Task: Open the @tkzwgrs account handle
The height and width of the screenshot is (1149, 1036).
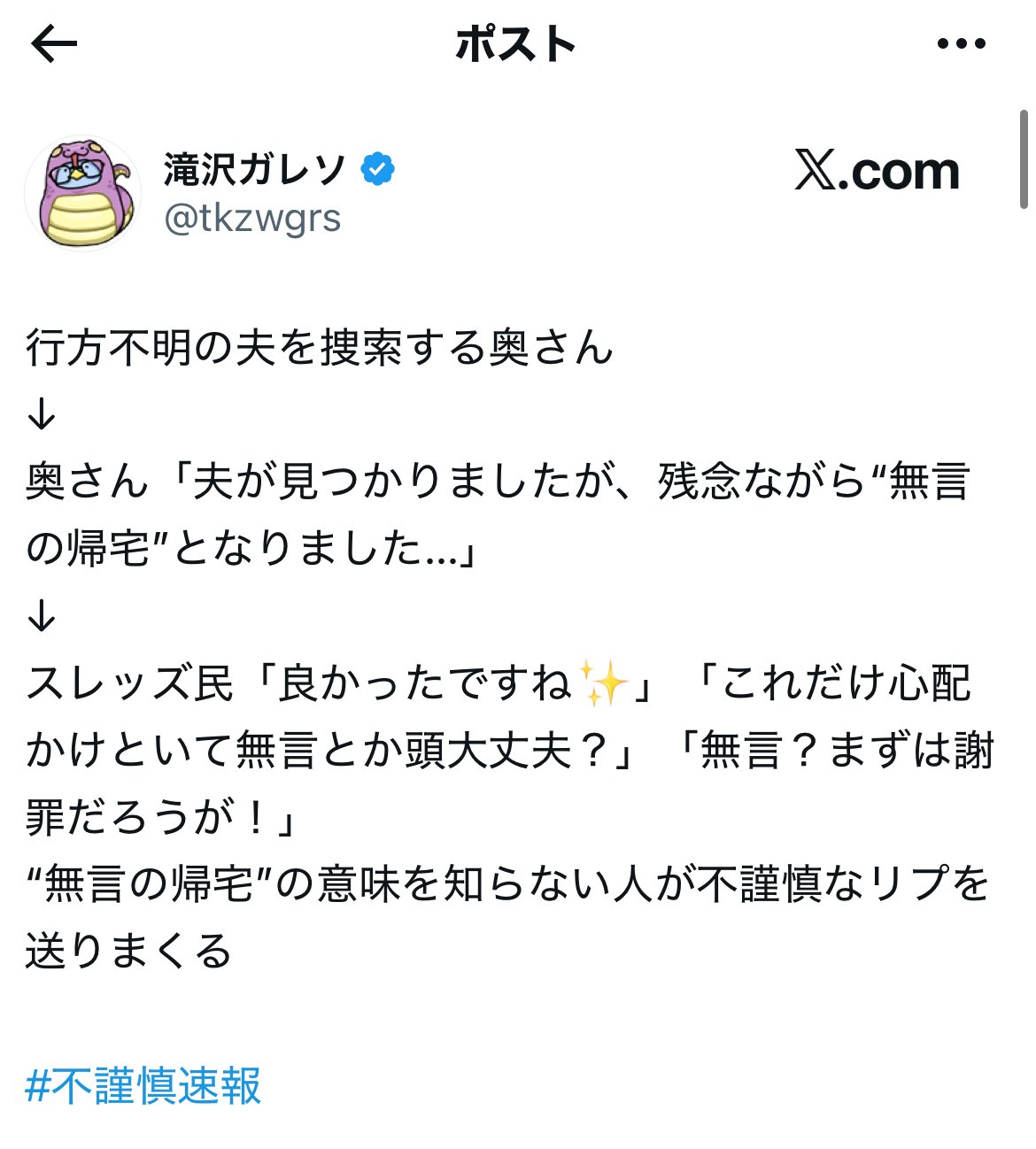Action: click(252, 218)
